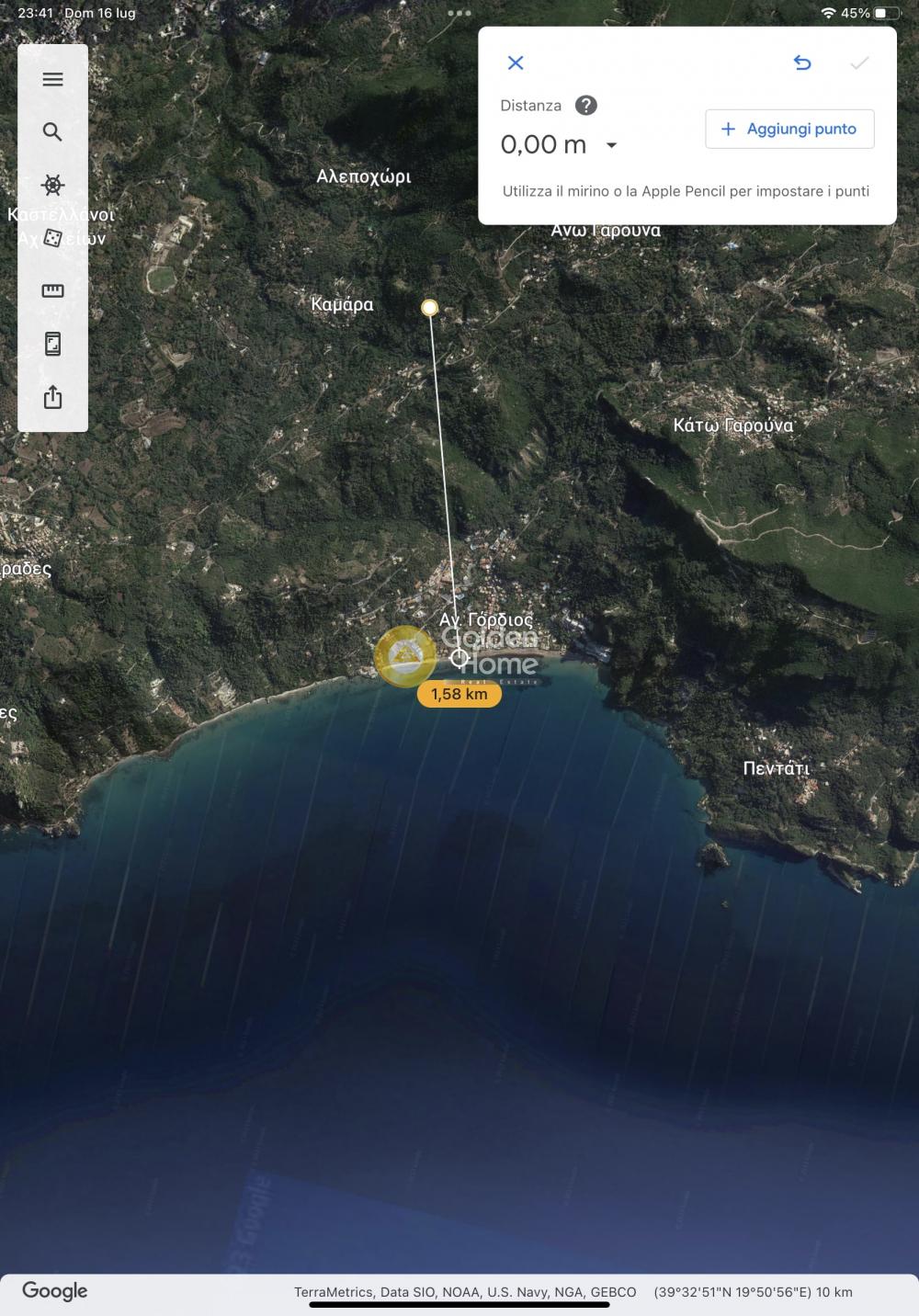This screenshot has height=1316, width=919.
Task: Tap Aggiungi punto button
Action: pos(789,129)
